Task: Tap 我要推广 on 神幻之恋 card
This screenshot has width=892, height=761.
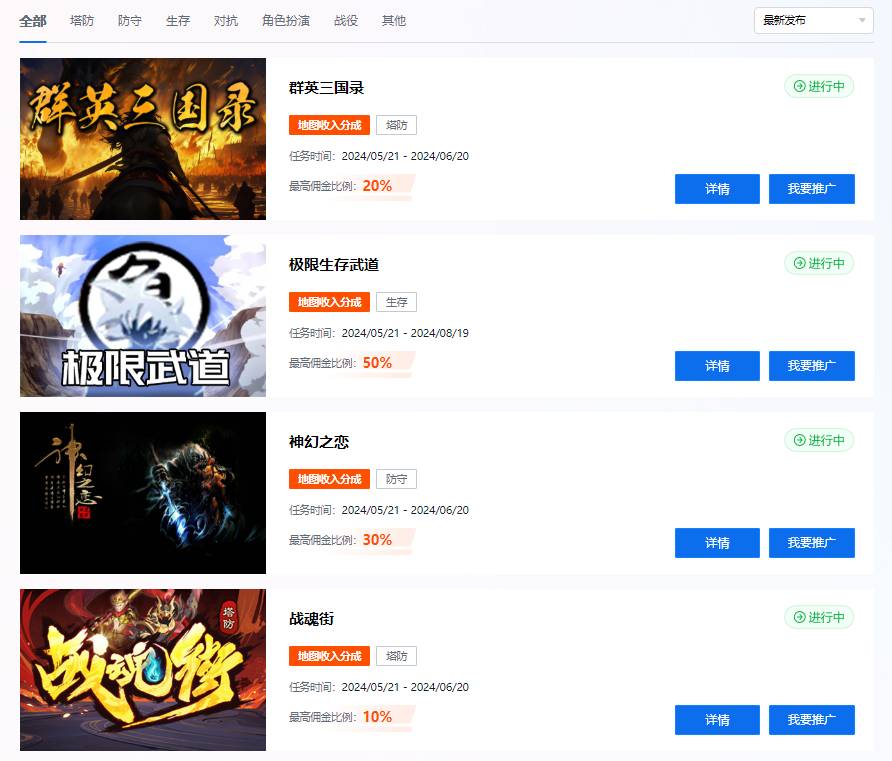Action: pos(811,543)
